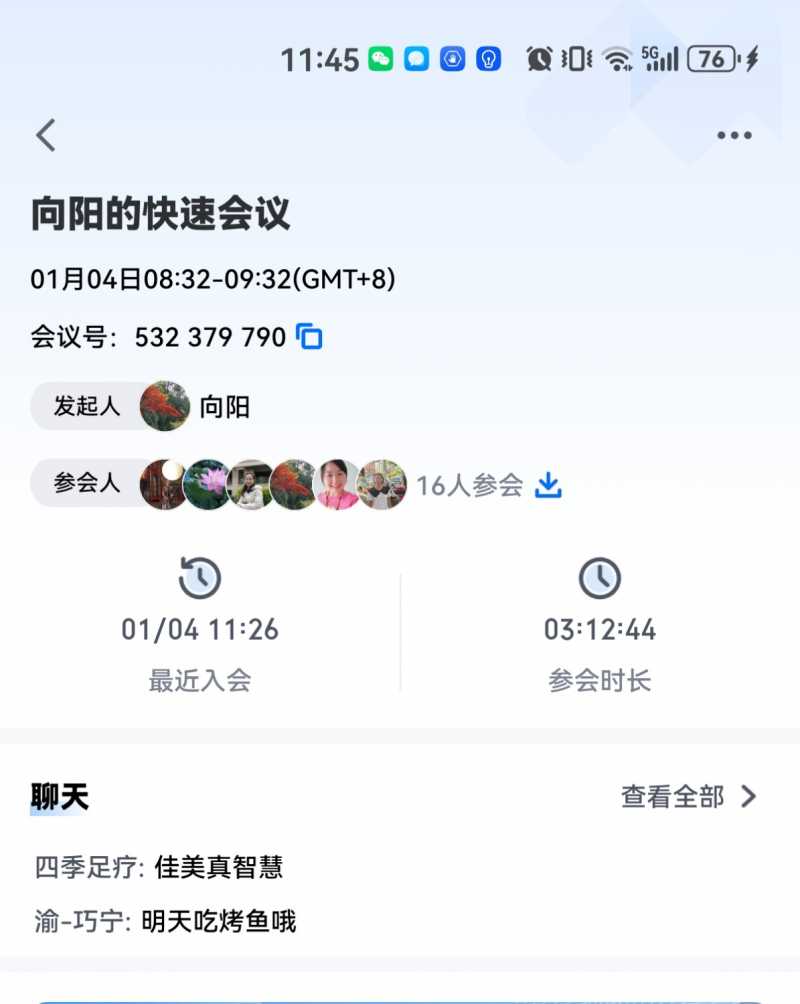The width and height of the screenshot is (800, 1004).
Task: Download the 16 participants list
Action: tap(548, 486)
